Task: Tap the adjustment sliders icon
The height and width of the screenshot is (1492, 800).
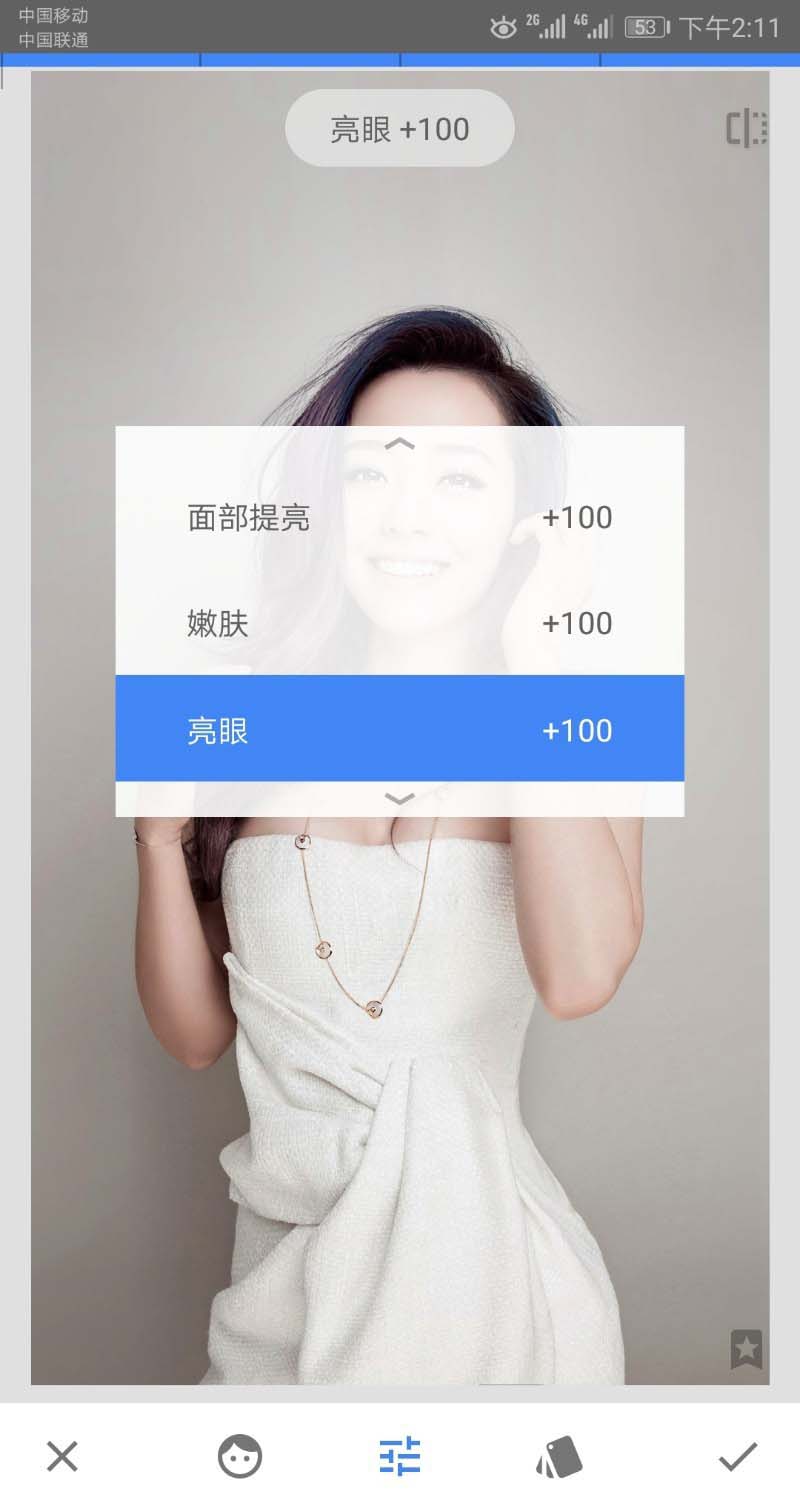Action: coord(400,1456)
